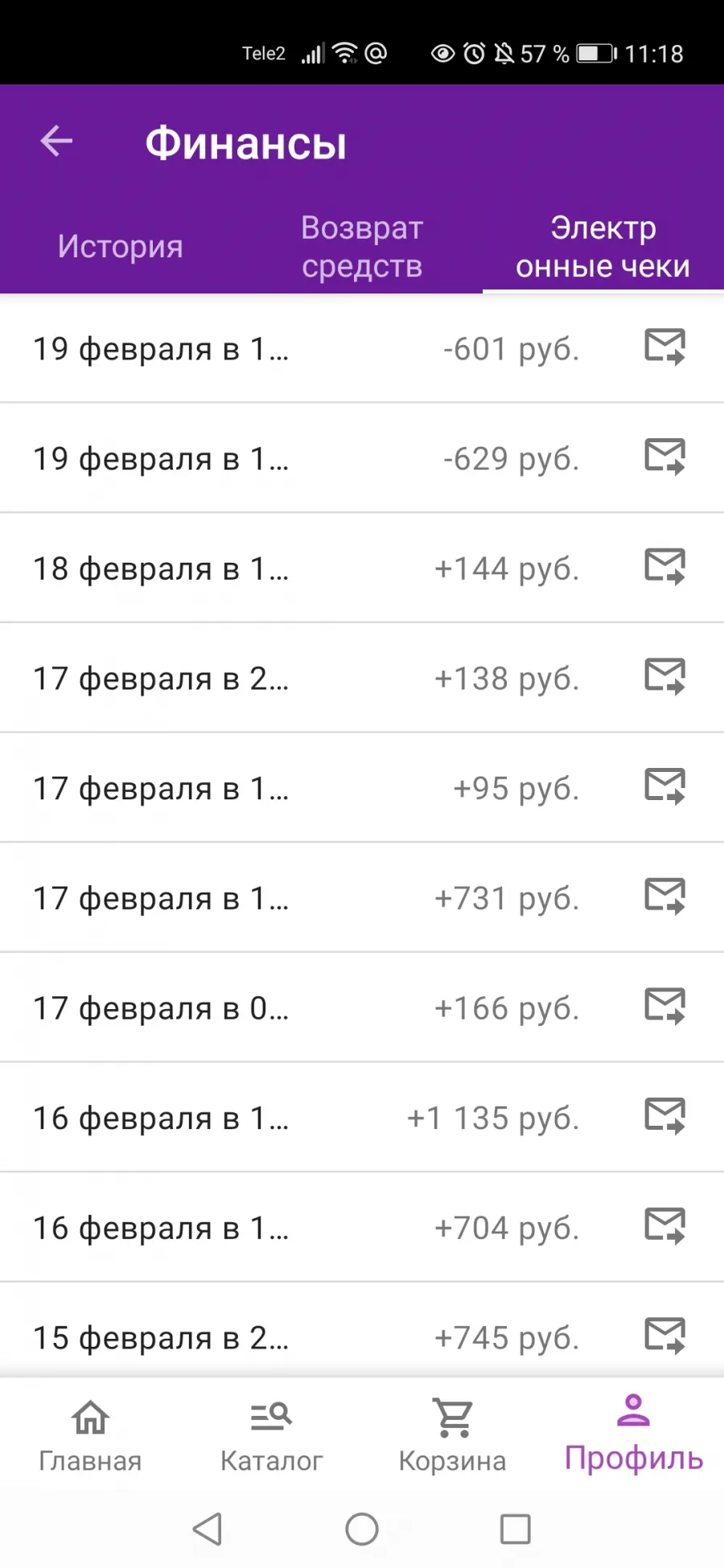Image resolution: width=724 pixels, height=1568 pixels.
Task: Switch to the Профиль tab
Action: pos(634,1436)
